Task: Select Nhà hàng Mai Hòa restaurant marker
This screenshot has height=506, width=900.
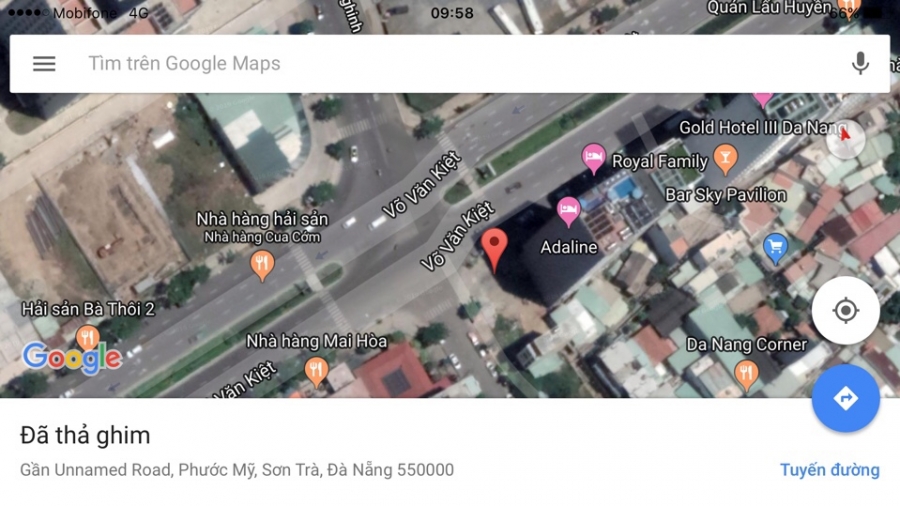Action: [x=316, y=371]
